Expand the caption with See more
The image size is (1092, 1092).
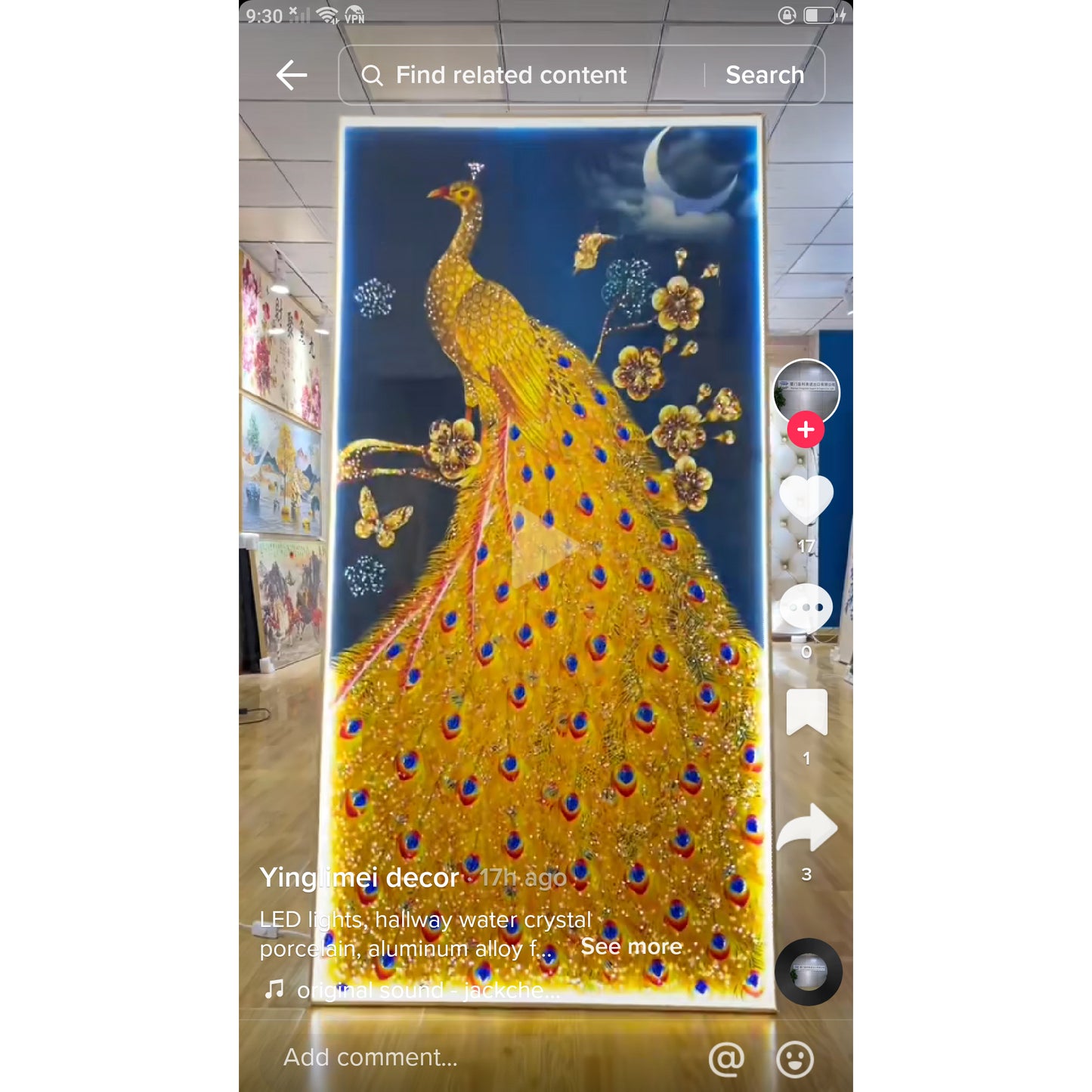click(631, 947)
